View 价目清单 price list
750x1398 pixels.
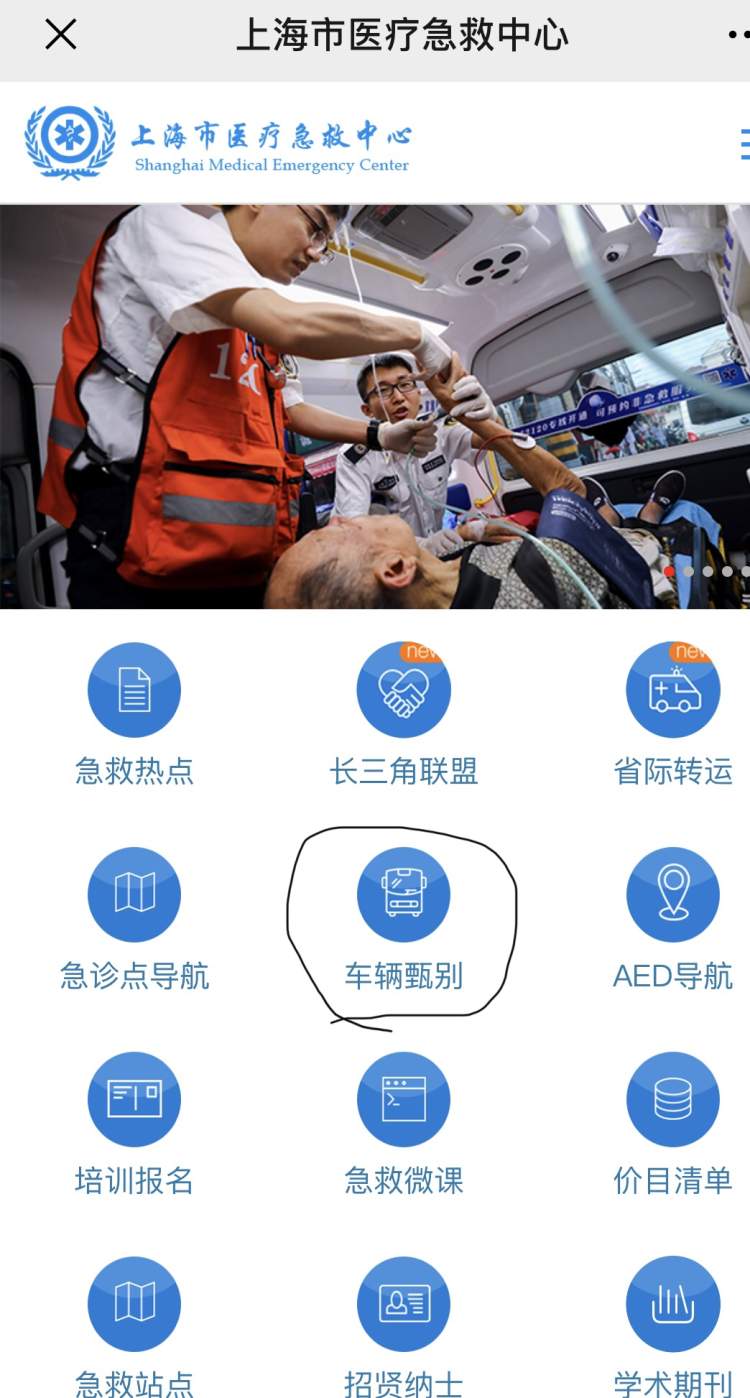[x=673, y=1100]
